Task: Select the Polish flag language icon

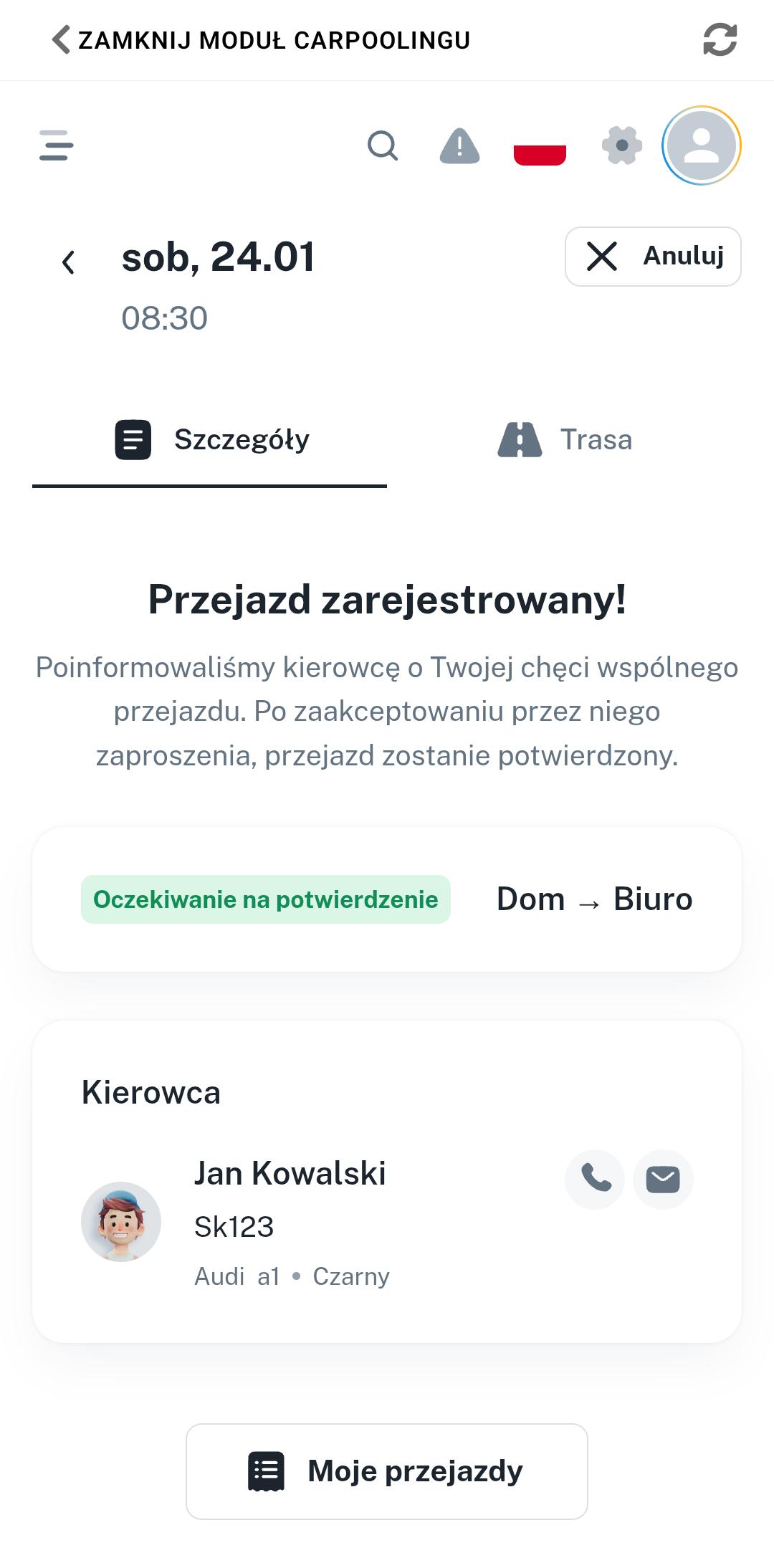Action: coord(540,153)
